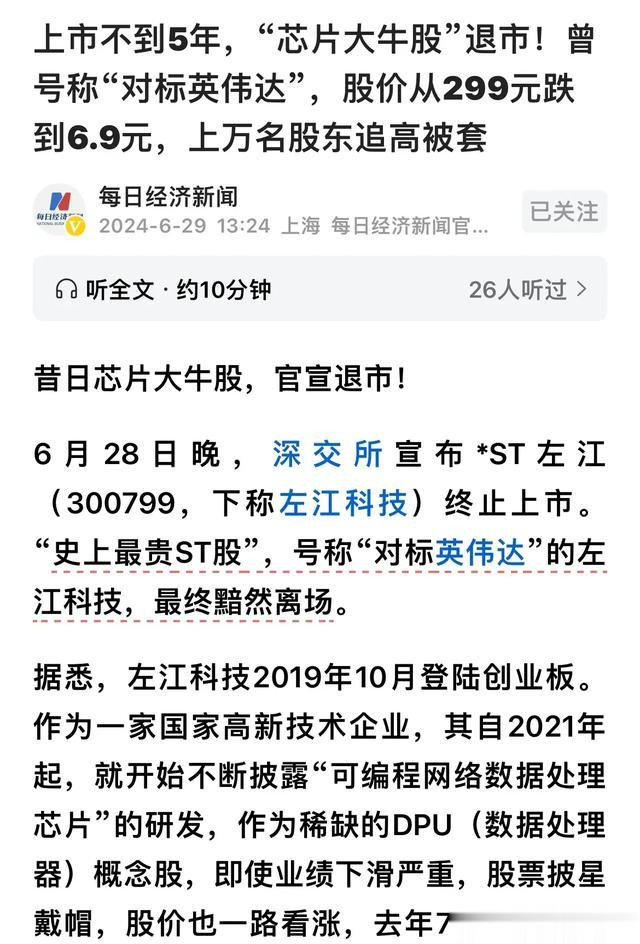
Task: Open the 左江科技 stock link
Action: (x=343, y=503)
